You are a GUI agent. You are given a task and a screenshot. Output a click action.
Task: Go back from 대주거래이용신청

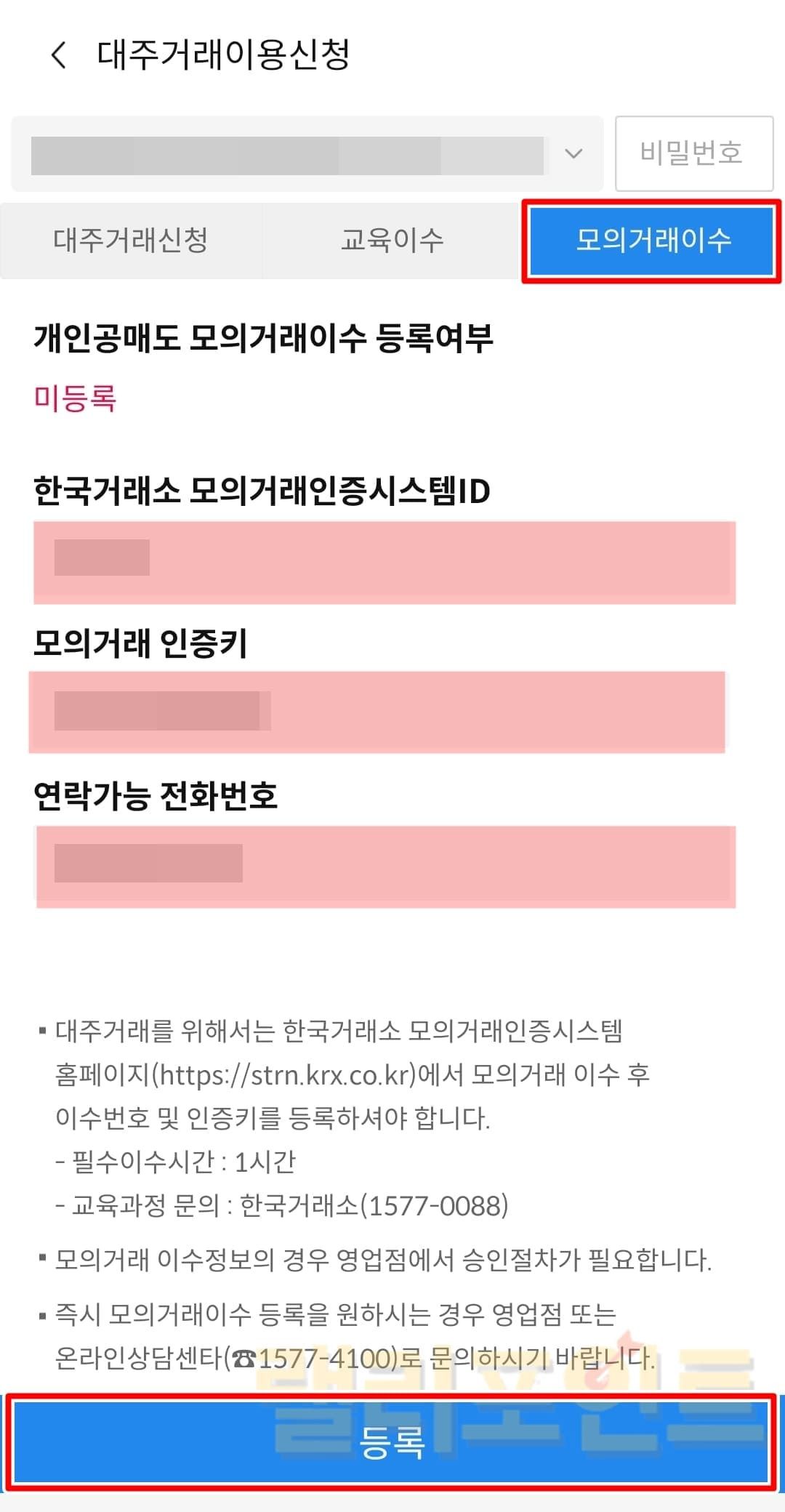coord(60,55)
